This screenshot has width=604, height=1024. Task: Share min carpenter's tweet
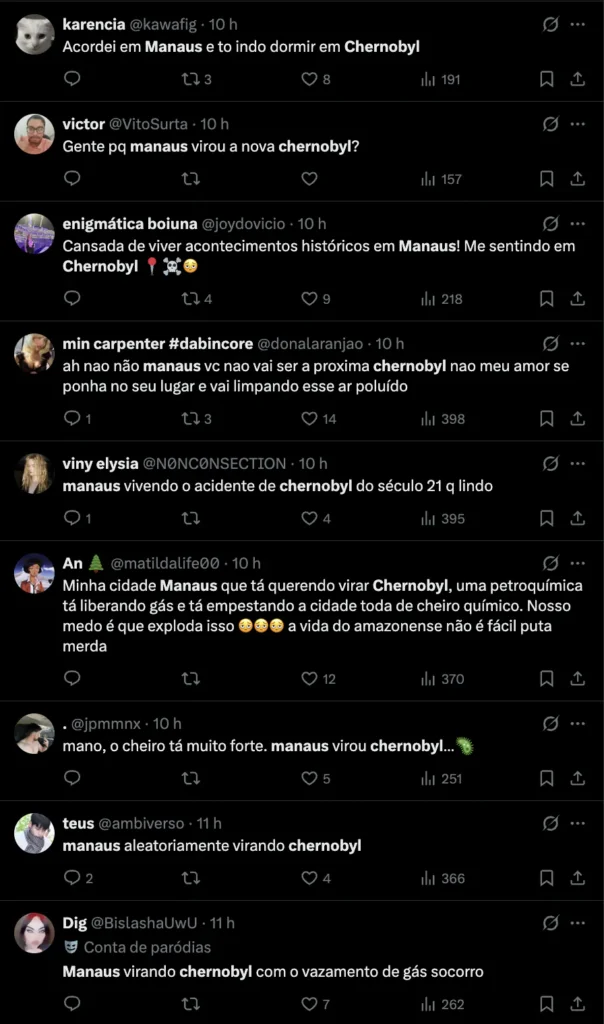tap(577, 419)
